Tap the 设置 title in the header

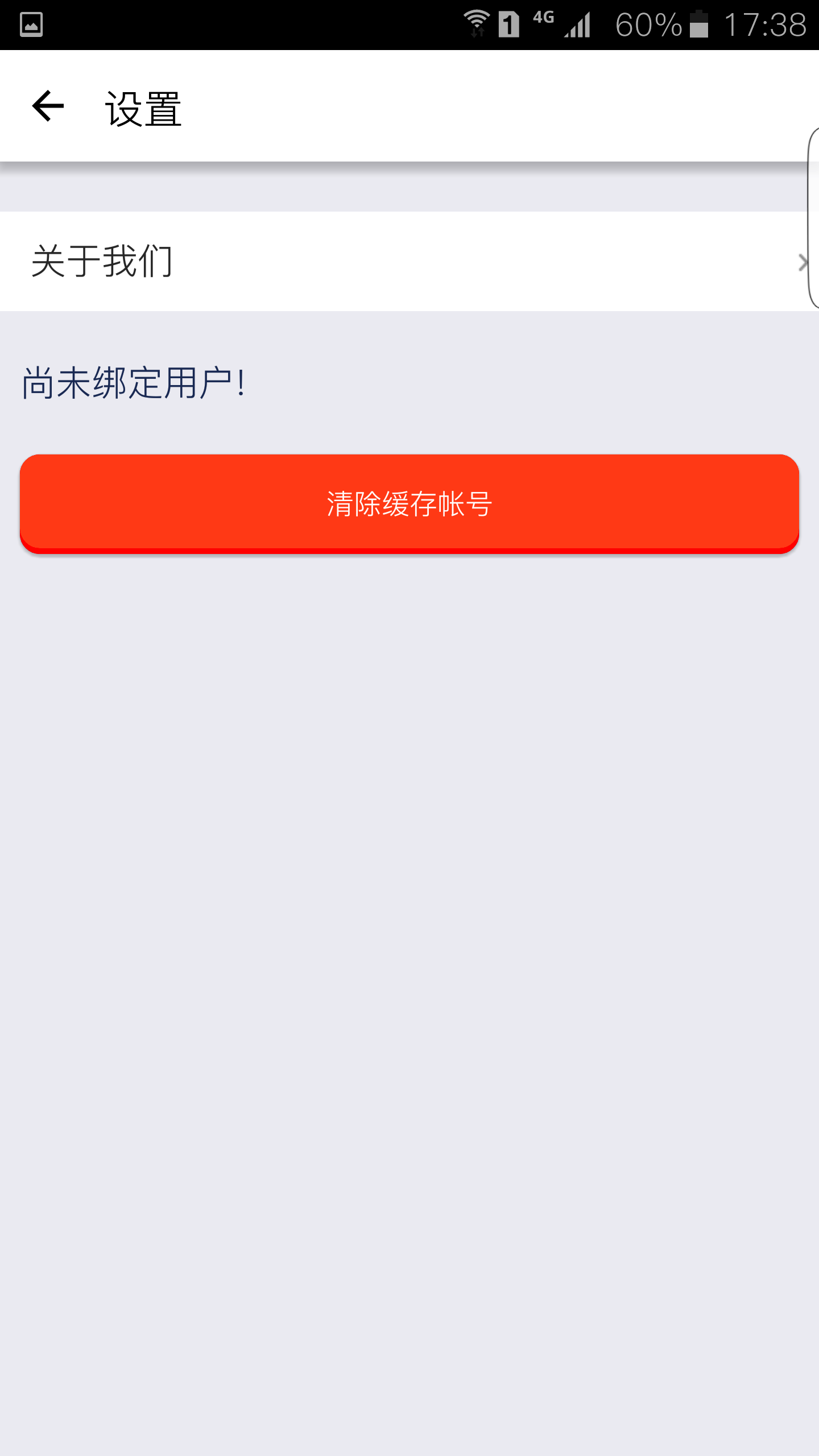coord(143,108)
